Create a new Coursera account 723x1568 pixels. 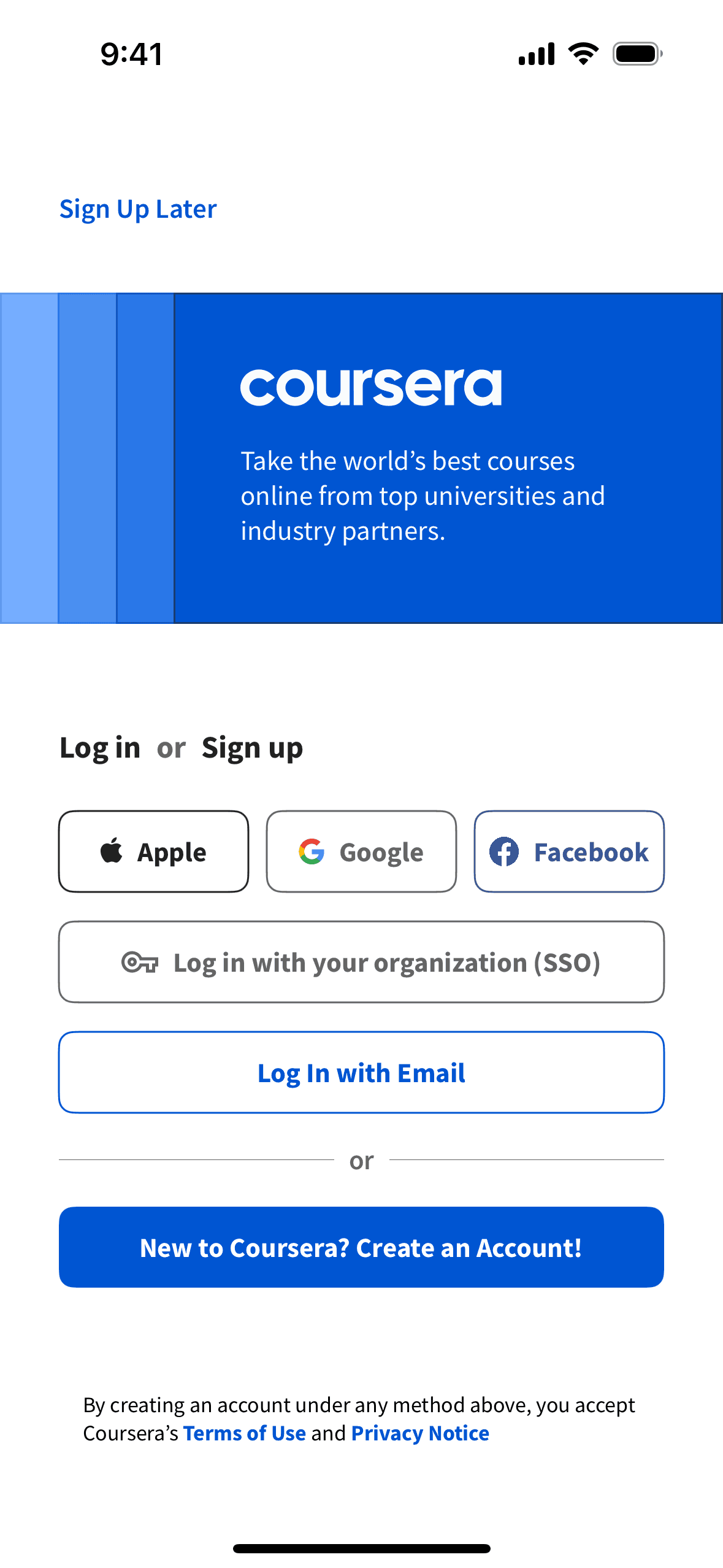[361, 1247]
